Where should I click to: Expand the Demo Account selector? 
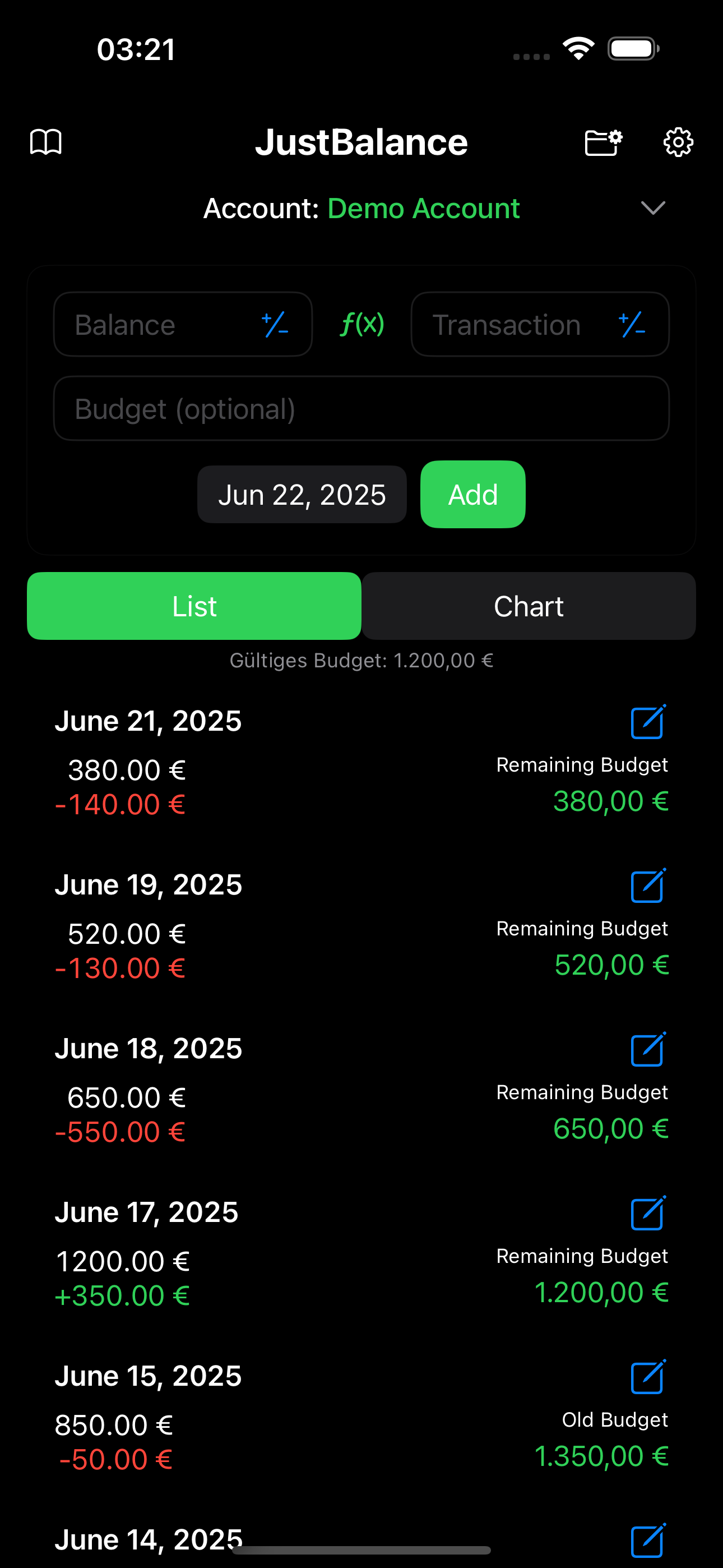pos(653,208)
